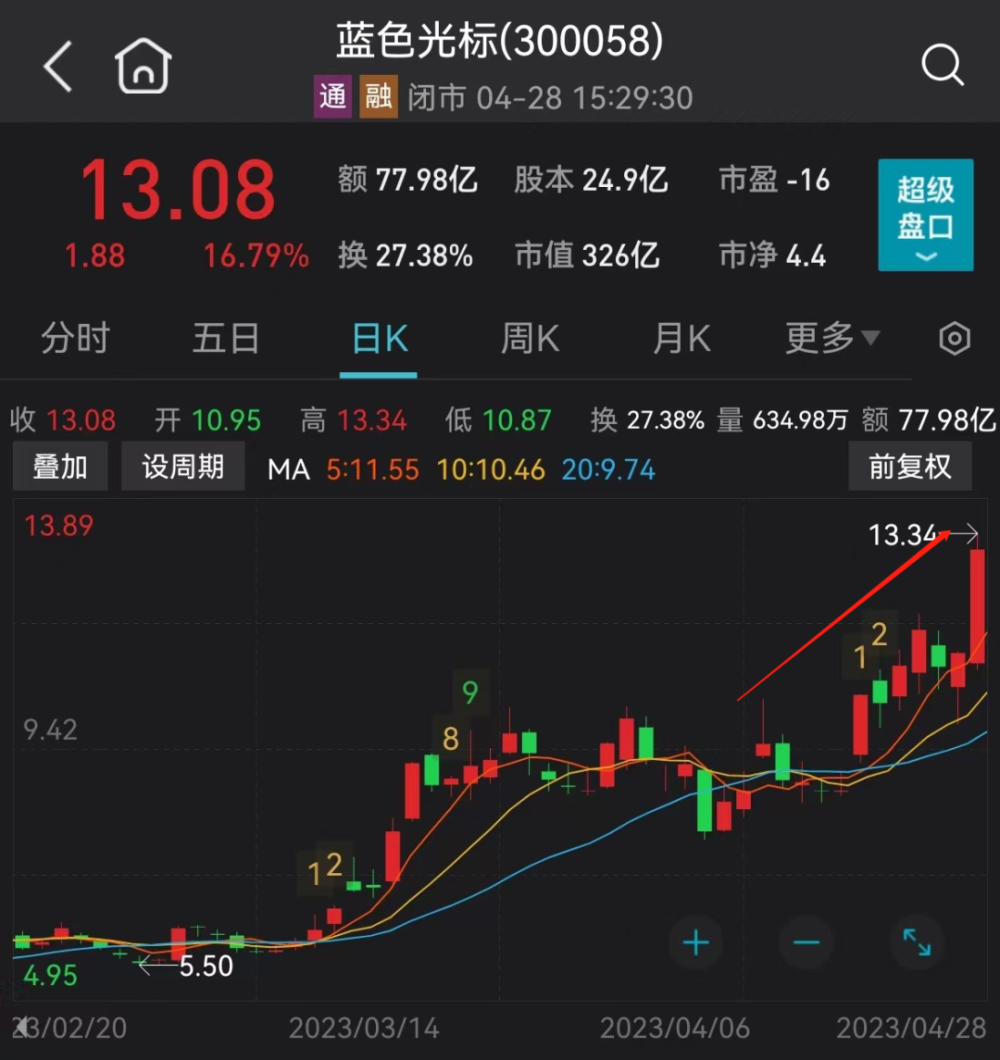Zoom in the K-line chart
Screen dimensions: 1000x1060
tap(696, 942)
